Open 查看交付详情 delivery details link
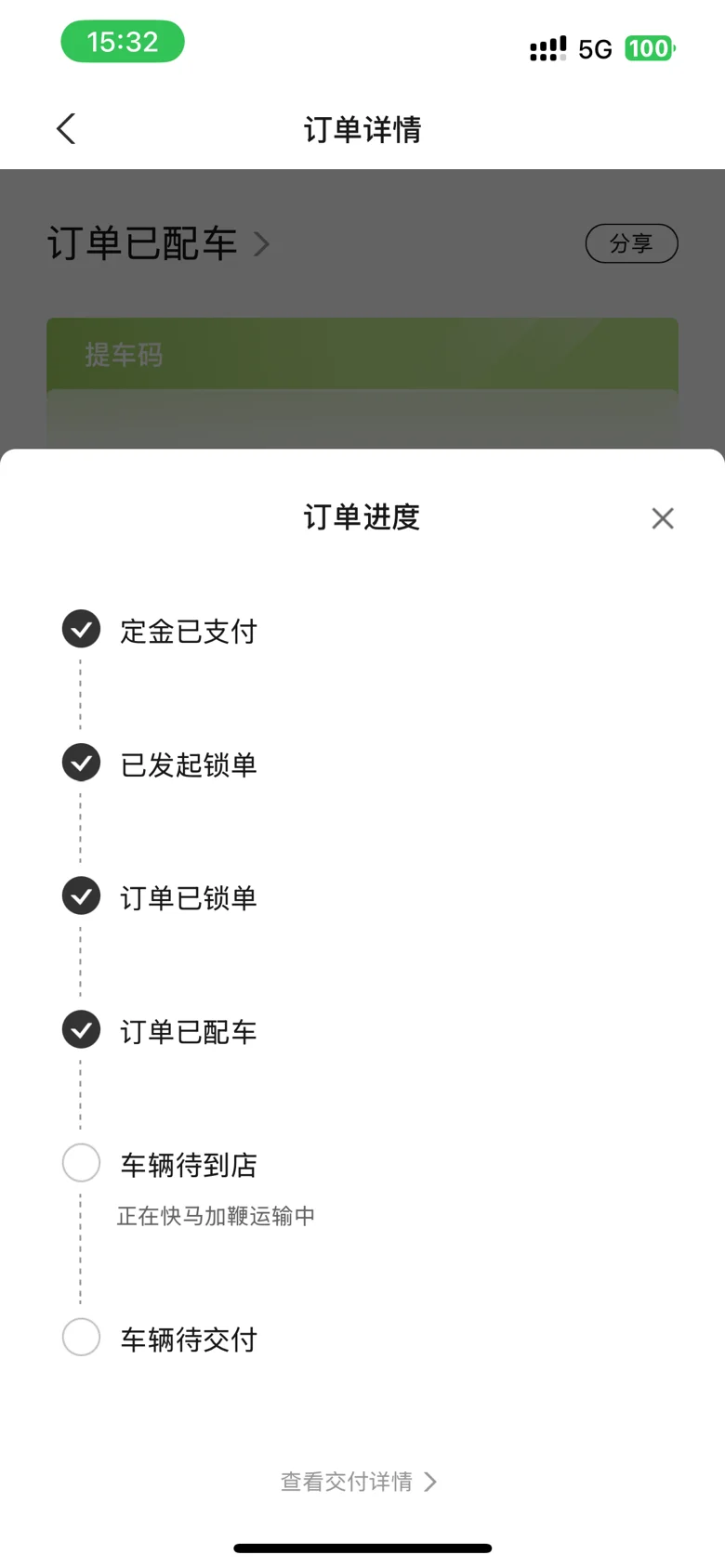Viewport: 725px width, 1568px height. click(359, 1482)
